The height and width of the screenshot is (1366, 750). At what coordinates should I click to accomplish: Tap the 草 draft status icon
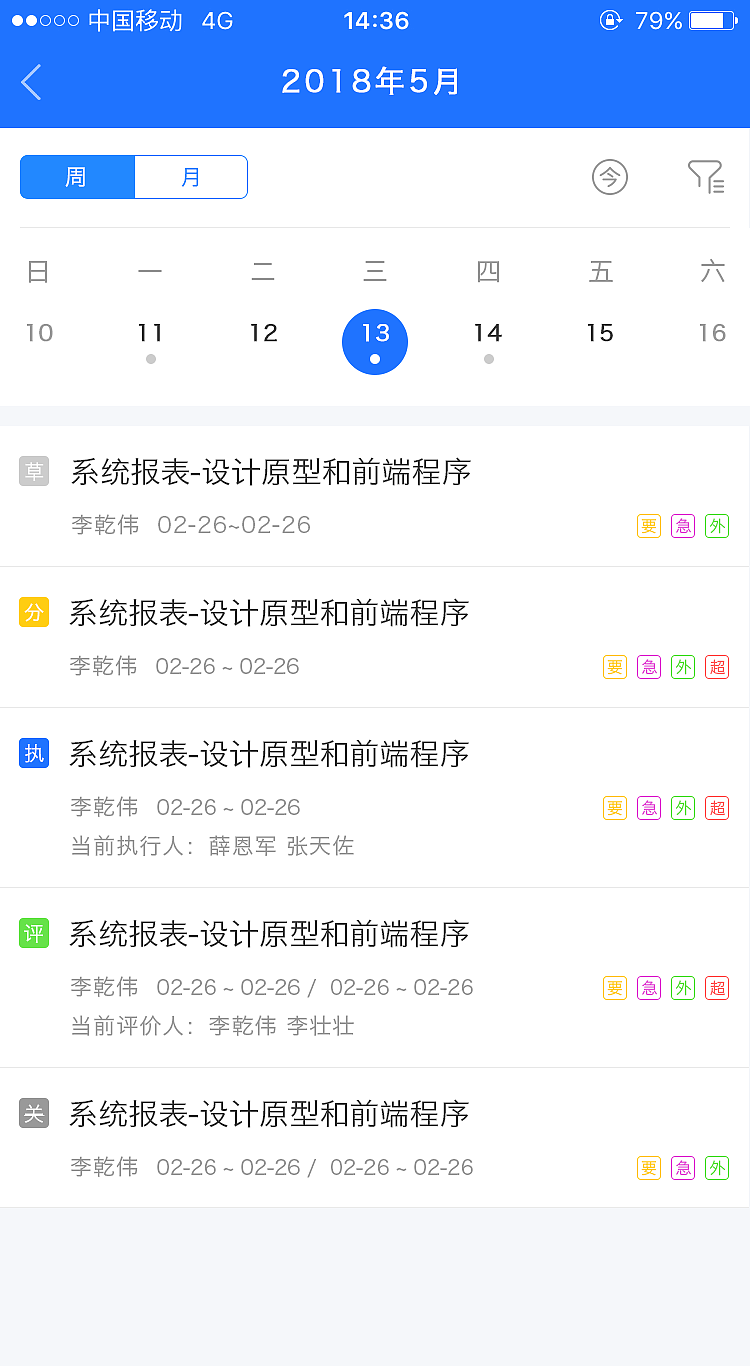click(34, 471)
